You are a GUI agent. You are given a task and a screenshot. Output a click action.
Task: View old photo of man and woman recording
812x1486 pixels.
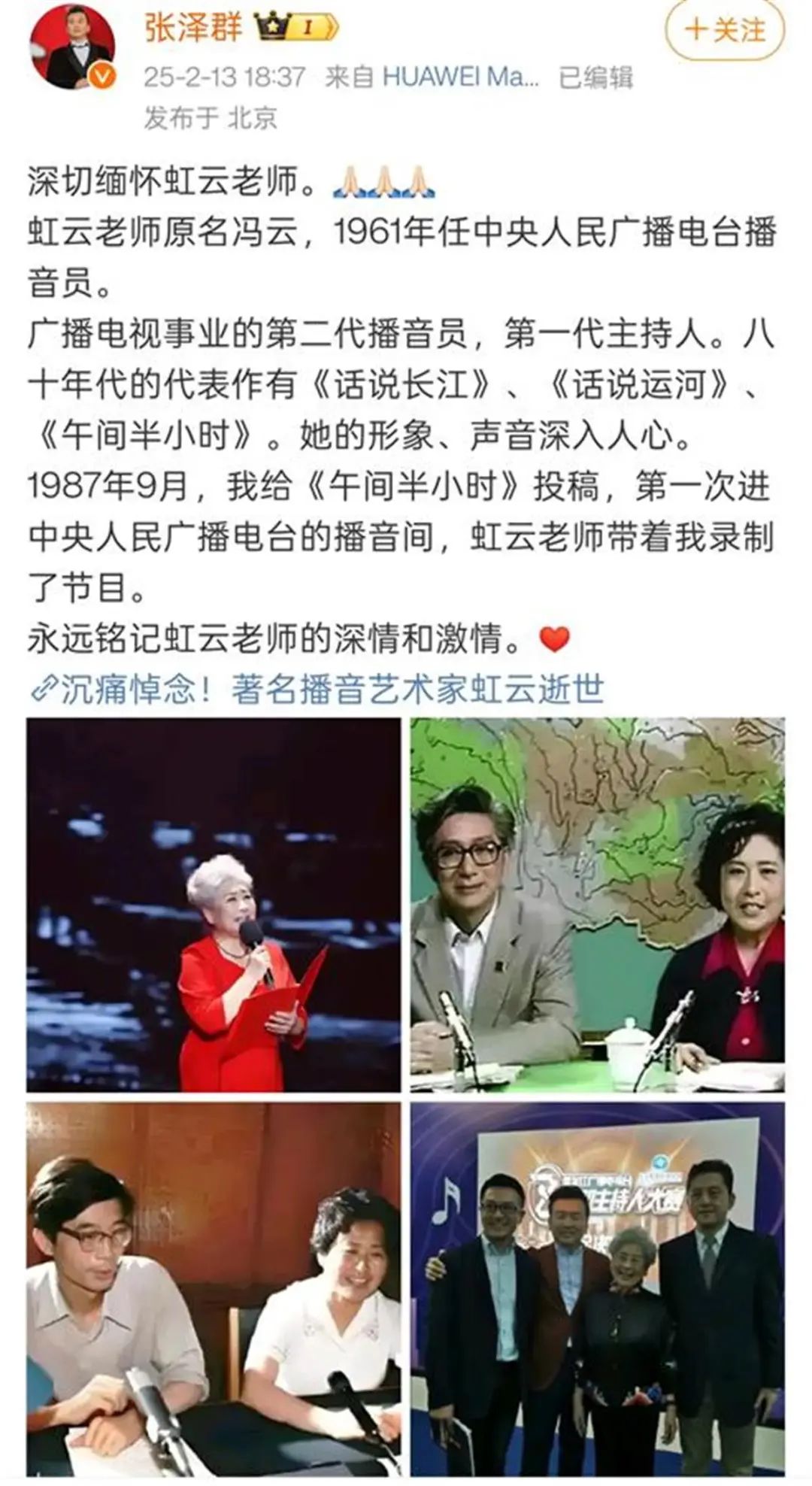pos(214,1288)
